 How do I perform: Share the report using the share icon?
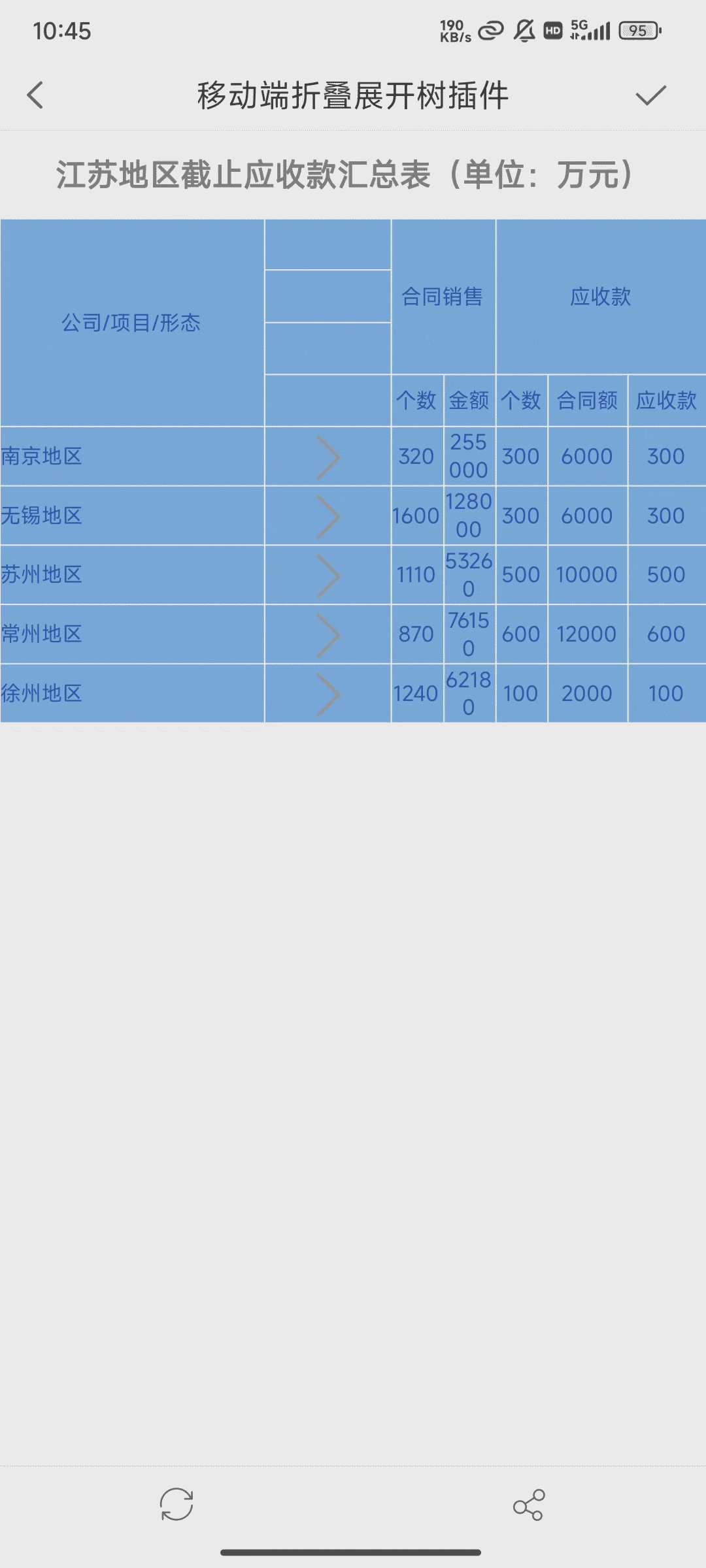[528, 1505]
